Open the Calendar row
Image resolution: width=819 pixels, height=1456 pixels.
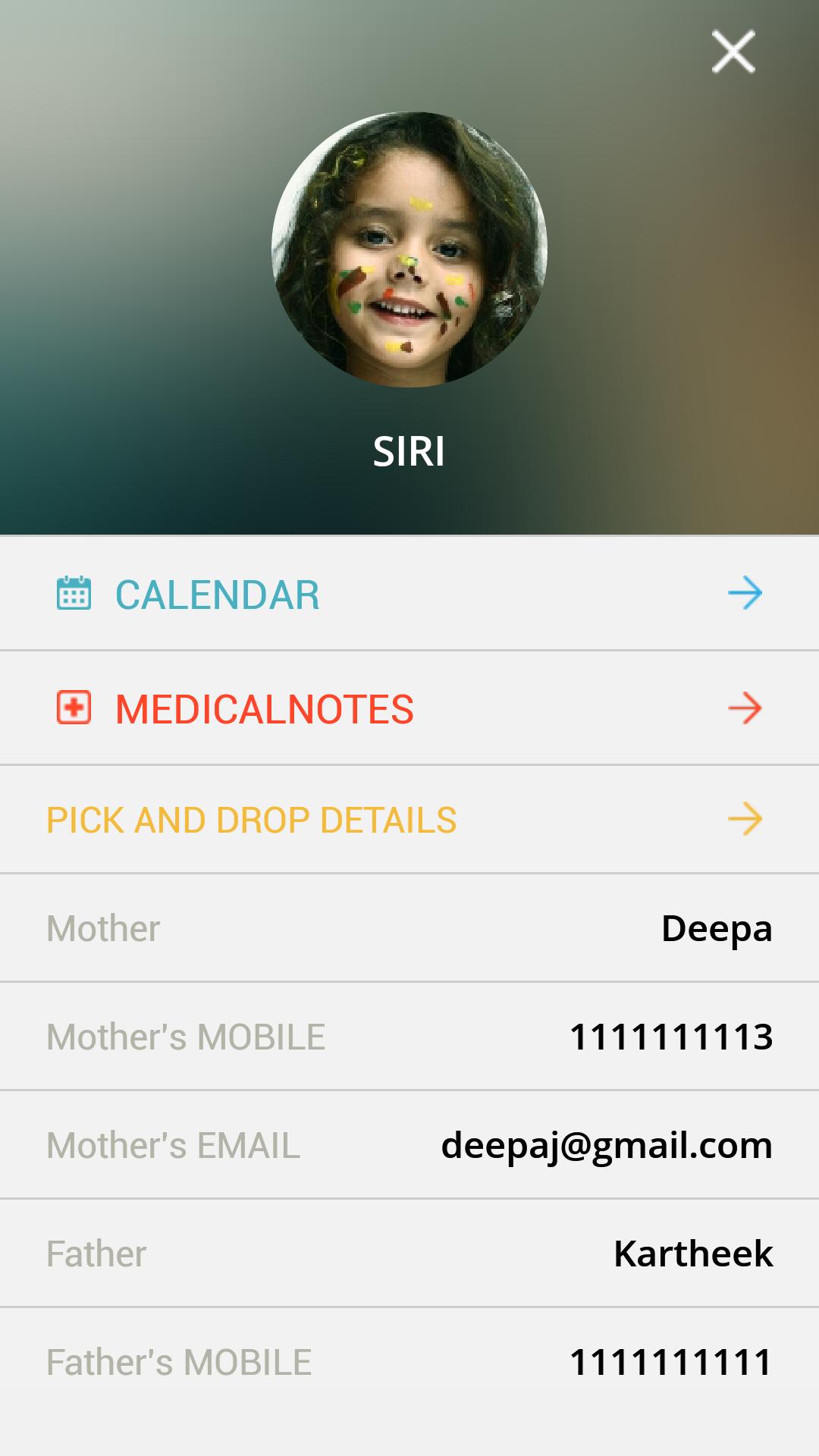(x=409, y=594)
